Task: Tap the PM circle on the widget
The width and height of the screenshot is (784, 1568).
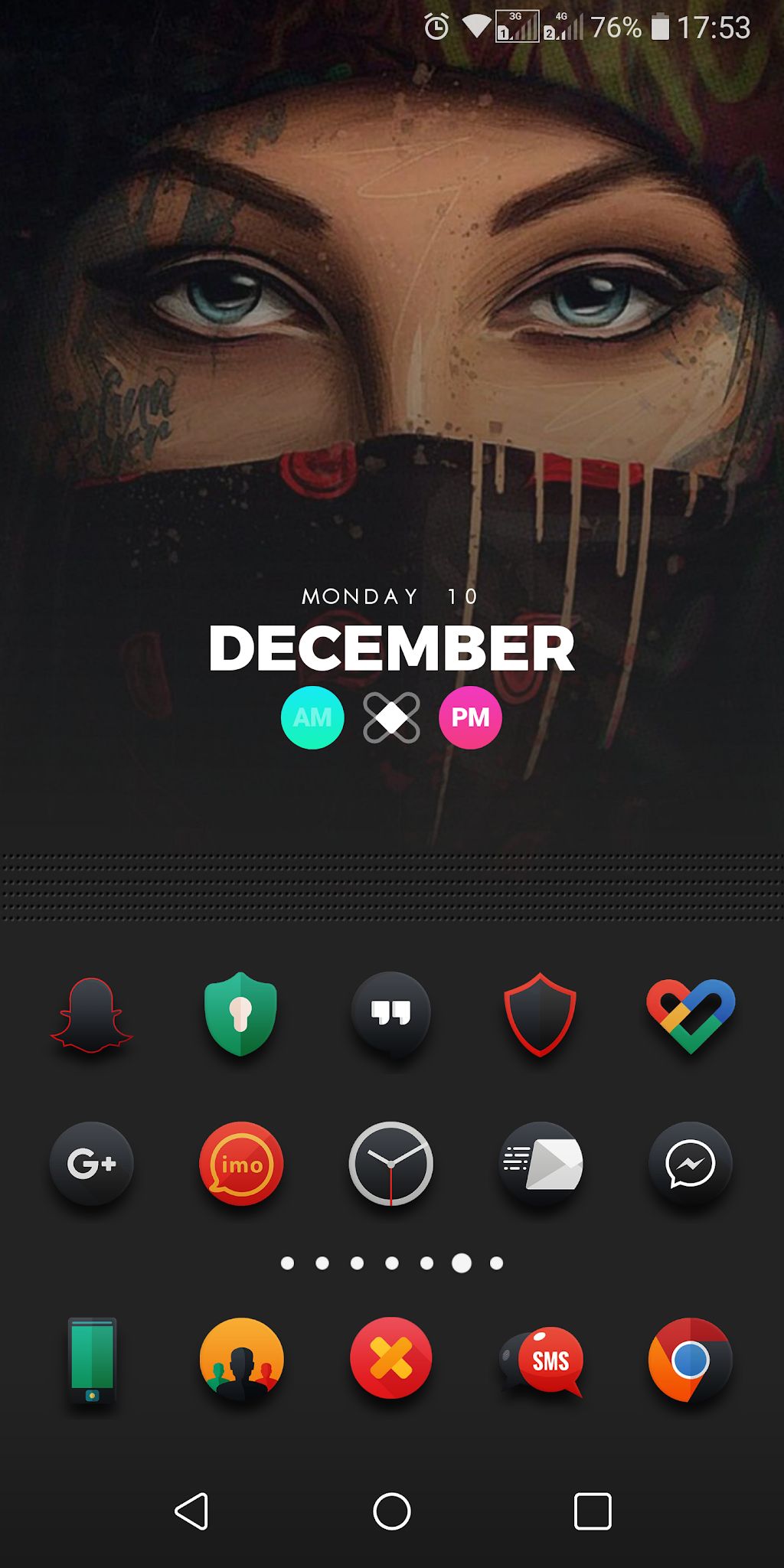Action: point(470,717)
